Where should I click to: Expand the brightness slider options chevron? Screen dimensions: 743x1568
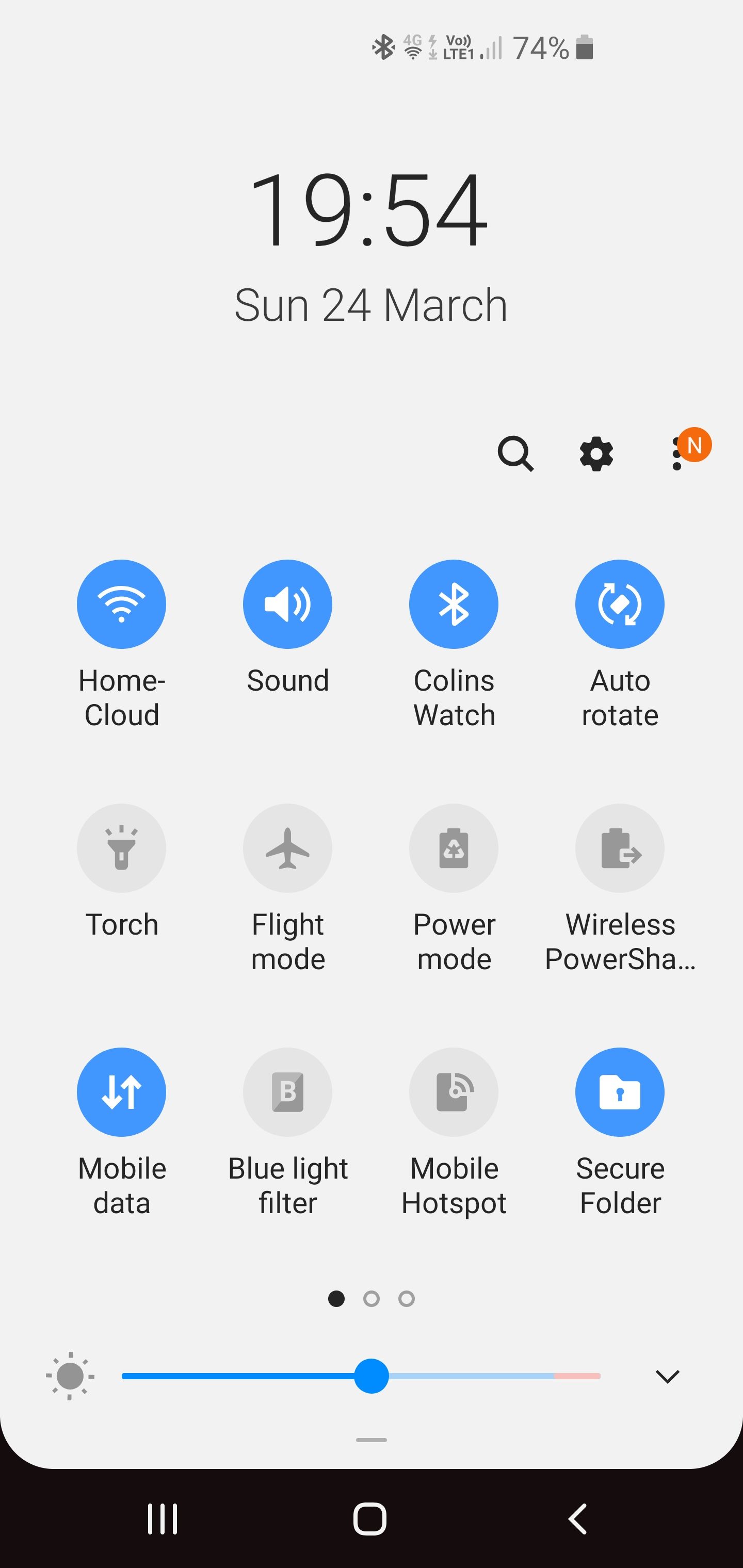(668, 1376)
